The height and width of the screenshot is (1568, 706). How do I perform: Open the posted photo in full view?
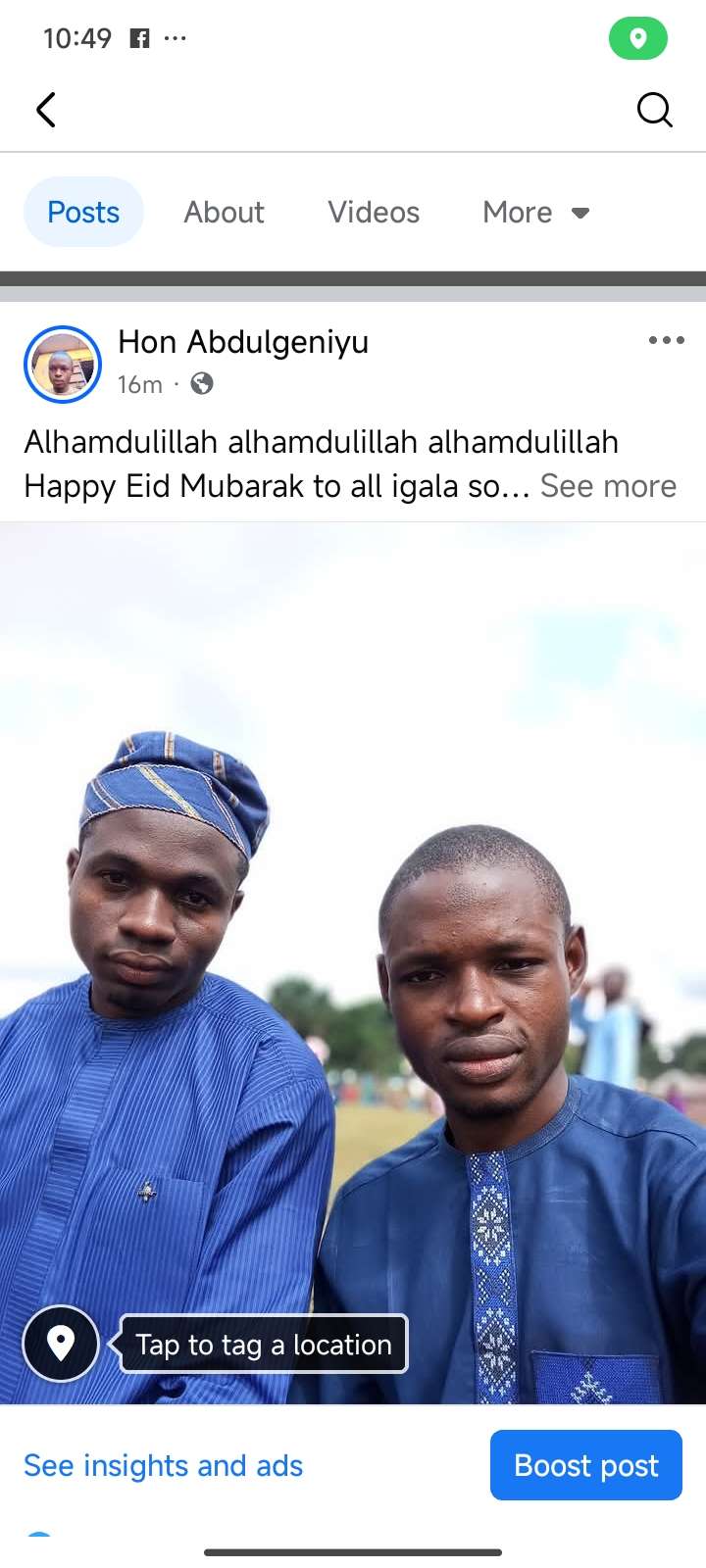pyautogui.click(x=353, y=882)
